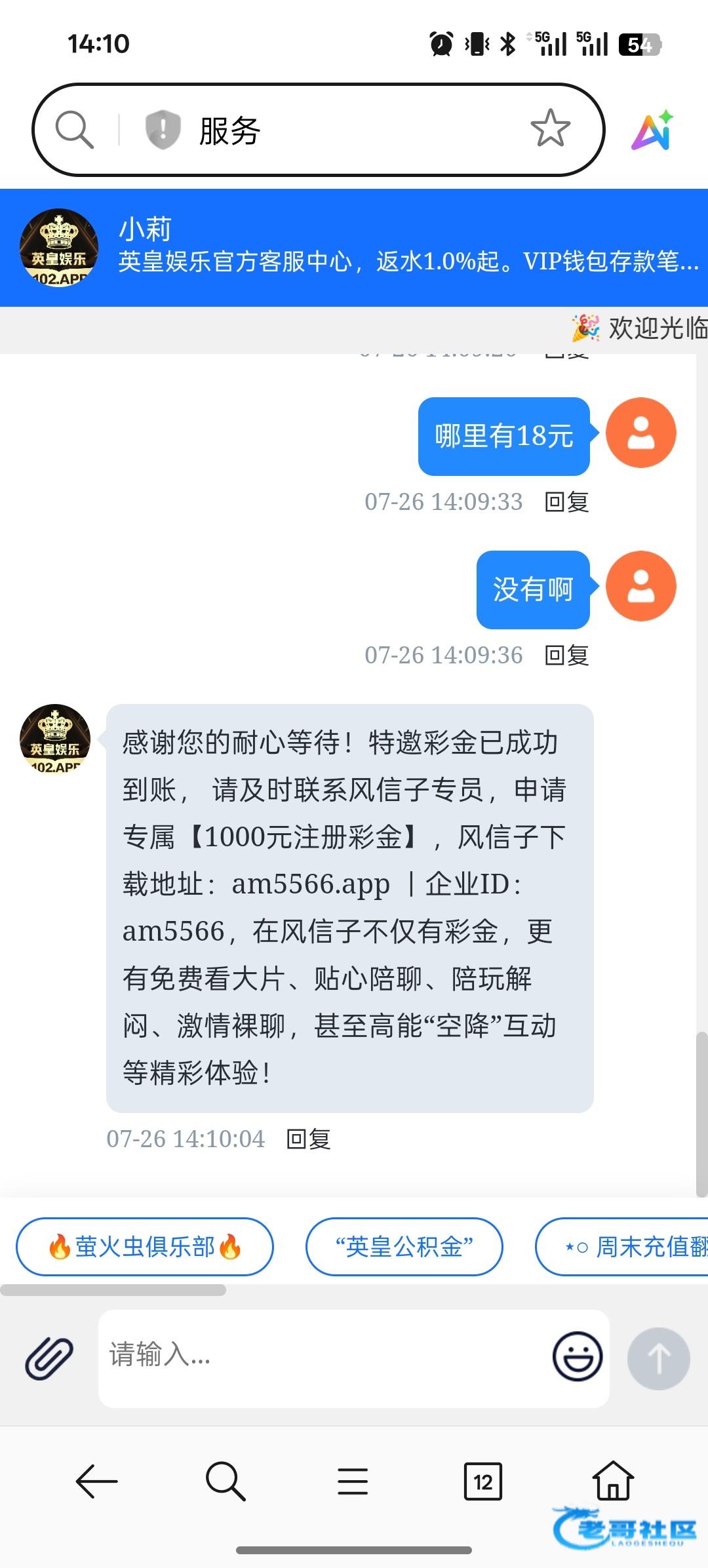Go back with the browser back arrow
This screenshot has width=708, height=1568.
tap(96, 1481)
